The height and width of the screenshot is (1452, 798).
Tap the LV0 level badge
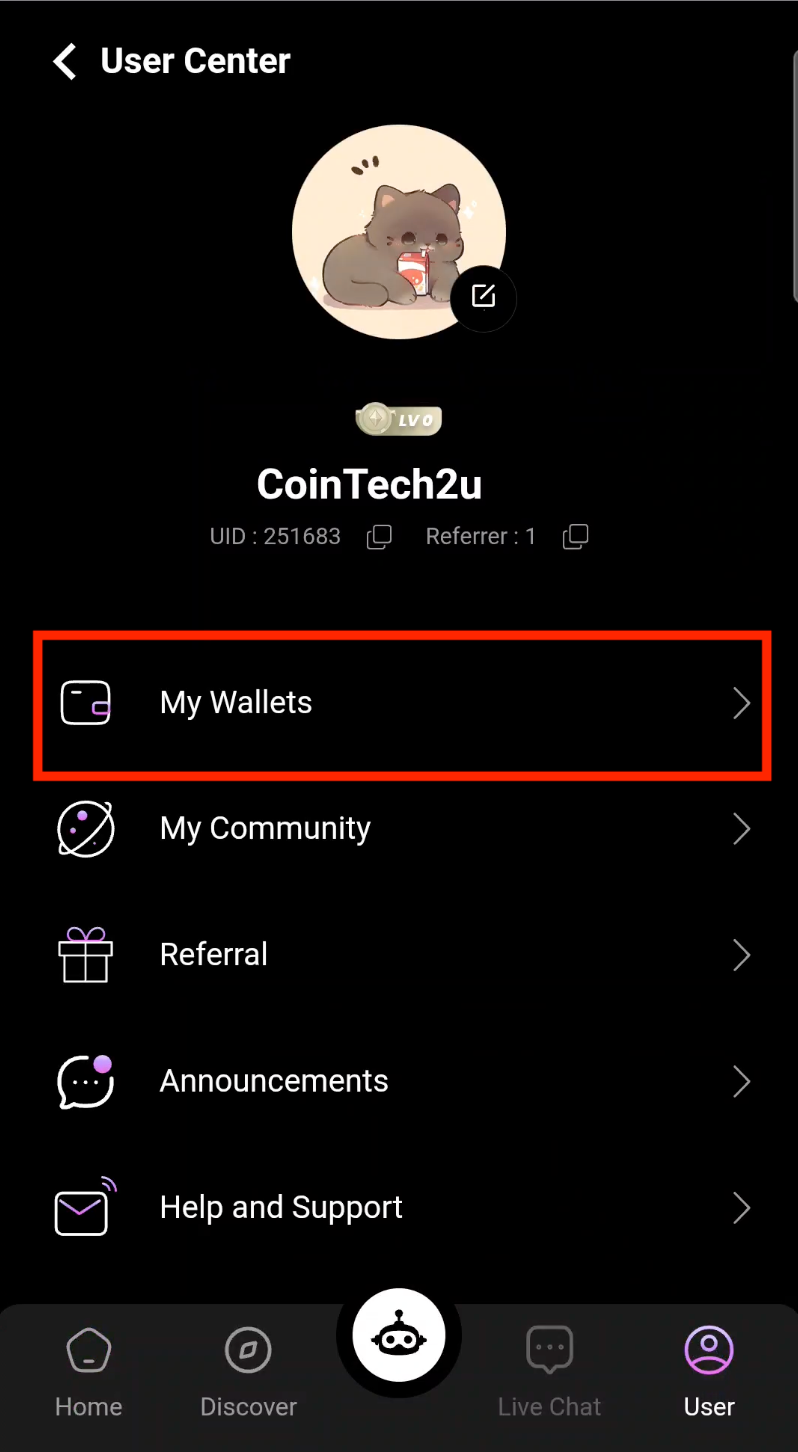coord(399,419)
